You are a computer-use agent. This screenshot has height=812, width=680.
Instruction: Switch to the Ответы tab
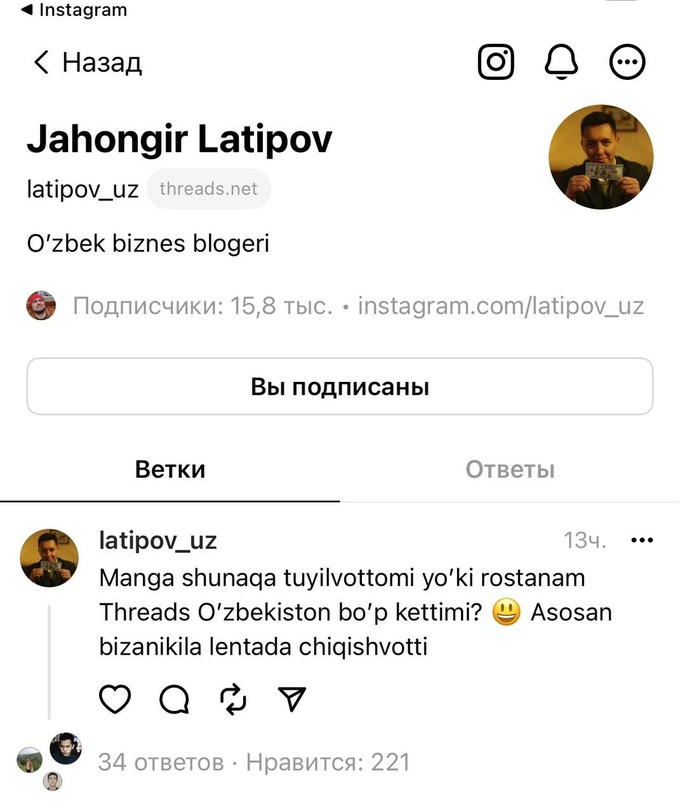point(509,469)
